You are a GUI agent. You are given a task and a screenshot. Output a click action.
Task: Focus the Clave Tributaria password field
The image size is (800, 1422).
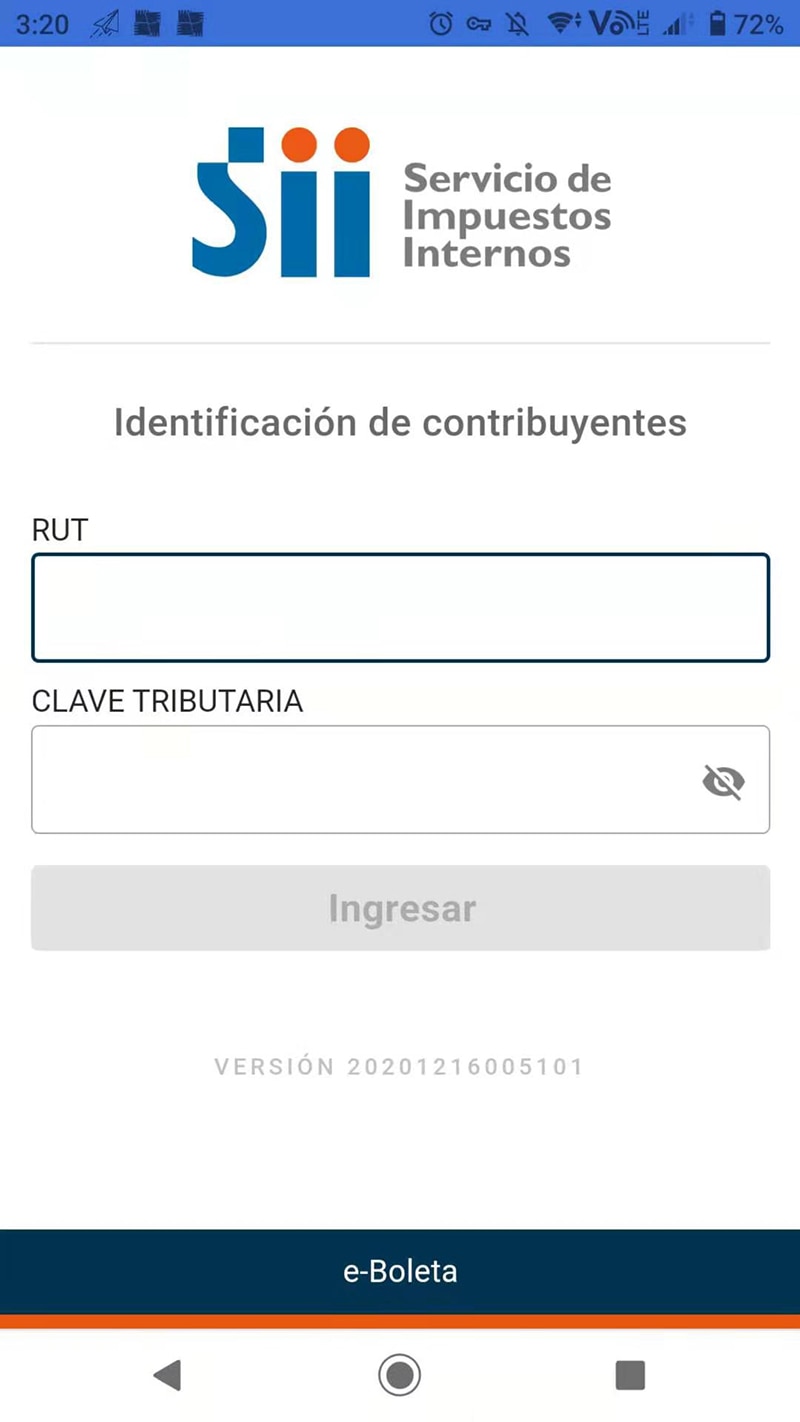point(400,780)
